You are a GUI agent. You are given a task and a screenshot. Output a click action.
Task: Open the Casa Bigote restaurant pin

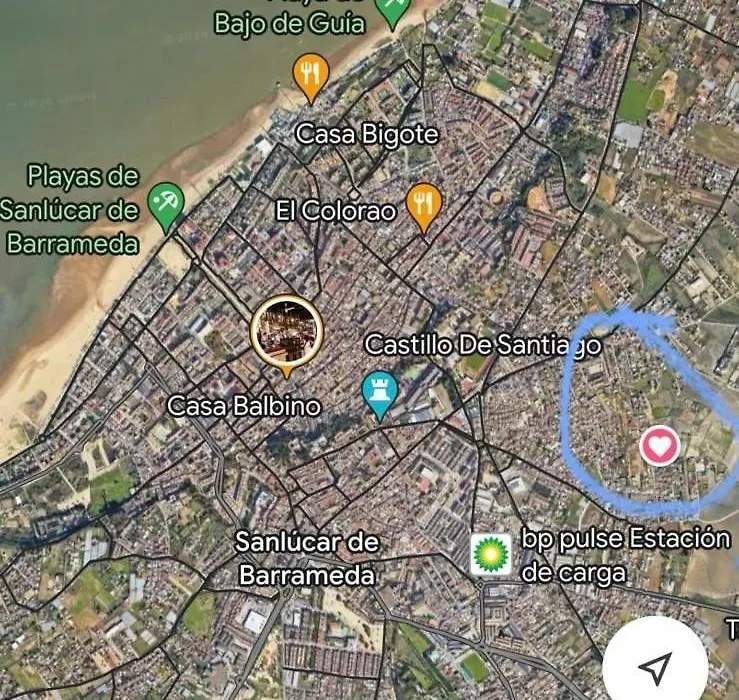311,76
